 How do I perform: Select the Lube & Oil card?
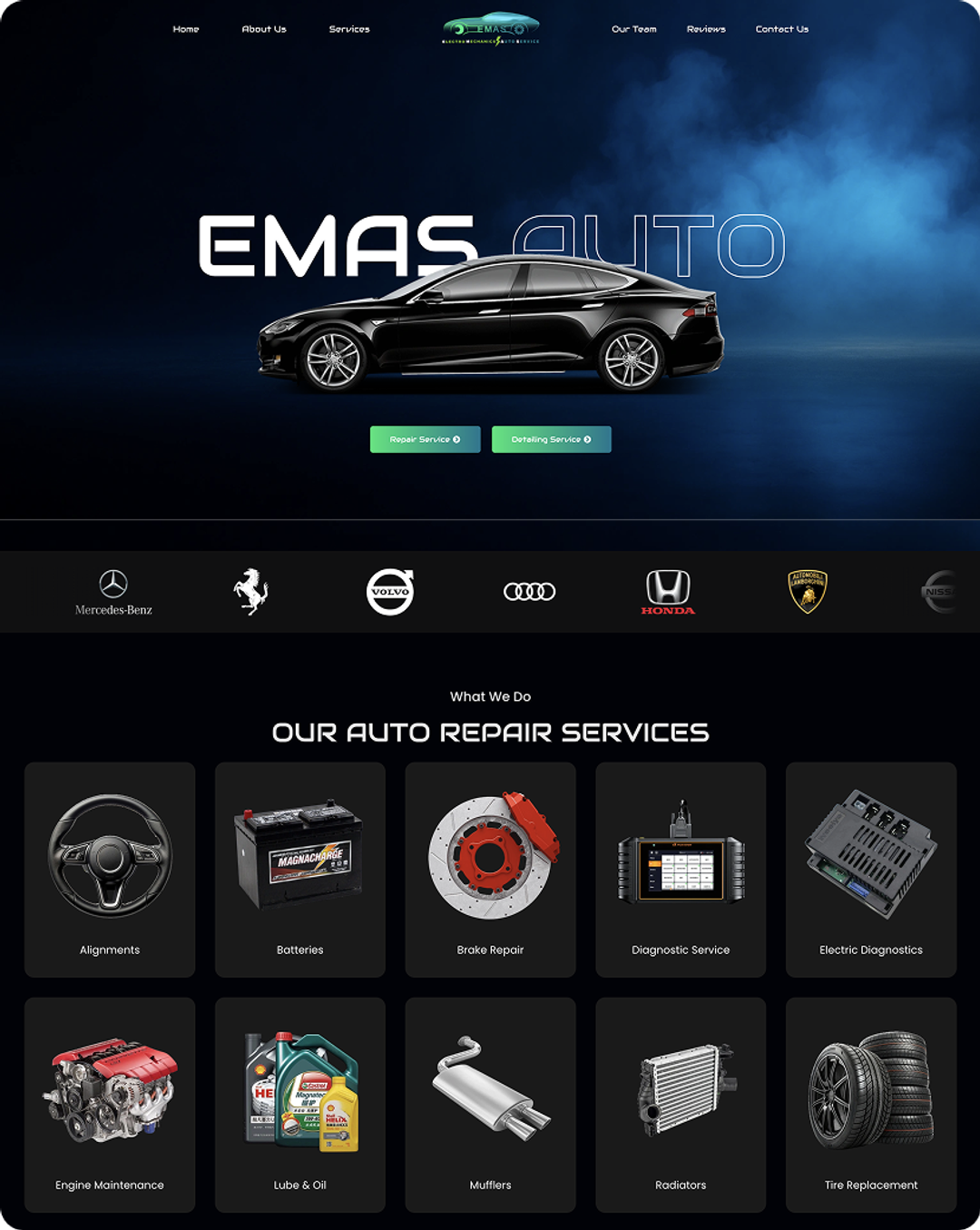click(x=300, y=1105)
